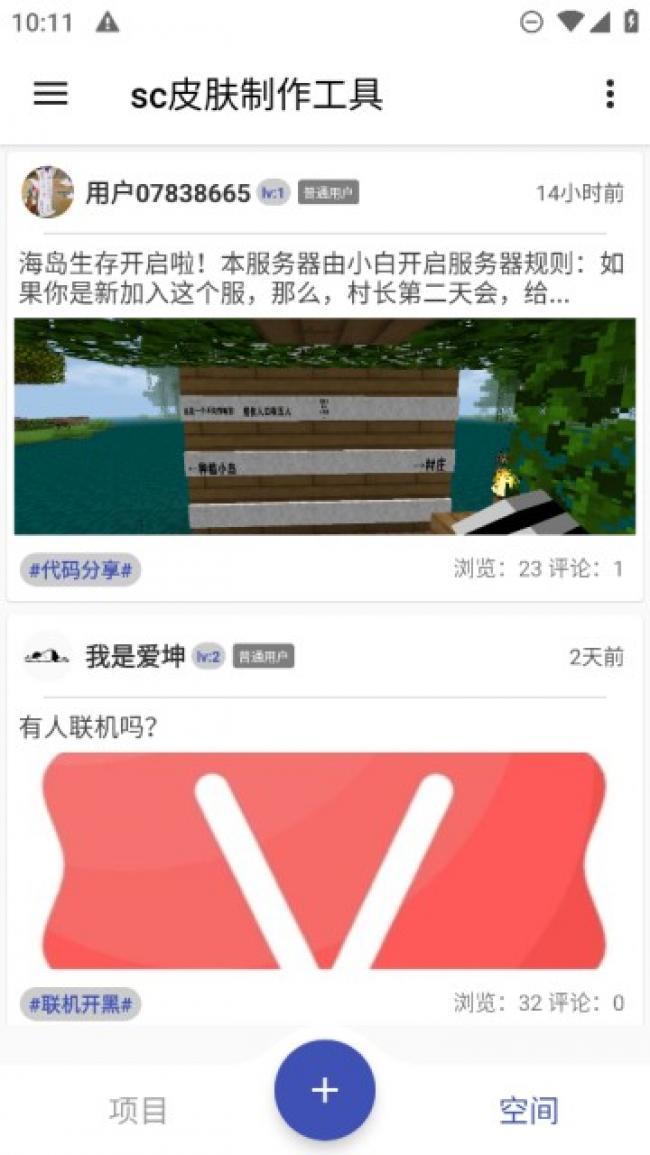Image resolution: width=650 pixels, height=1155 pixels.
Task: Open the hamburger drawer menu
Action: (x=51, y=94)
